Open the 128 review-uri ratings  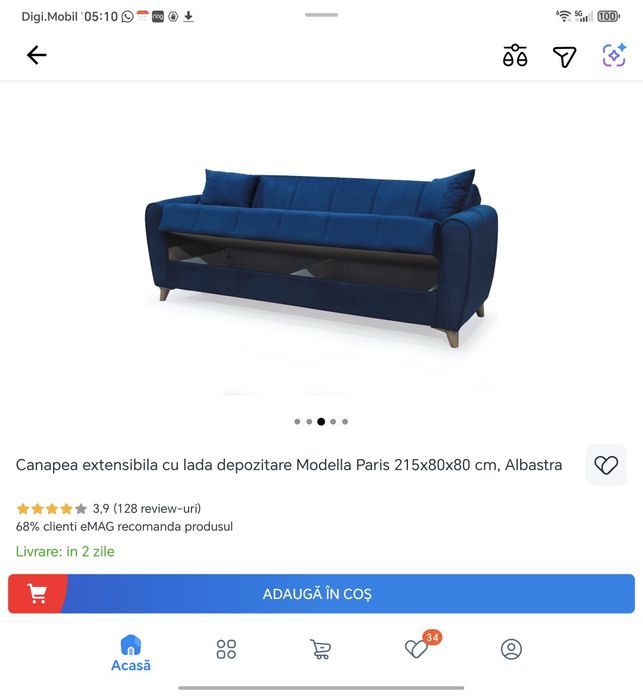(x=157, y=508)
